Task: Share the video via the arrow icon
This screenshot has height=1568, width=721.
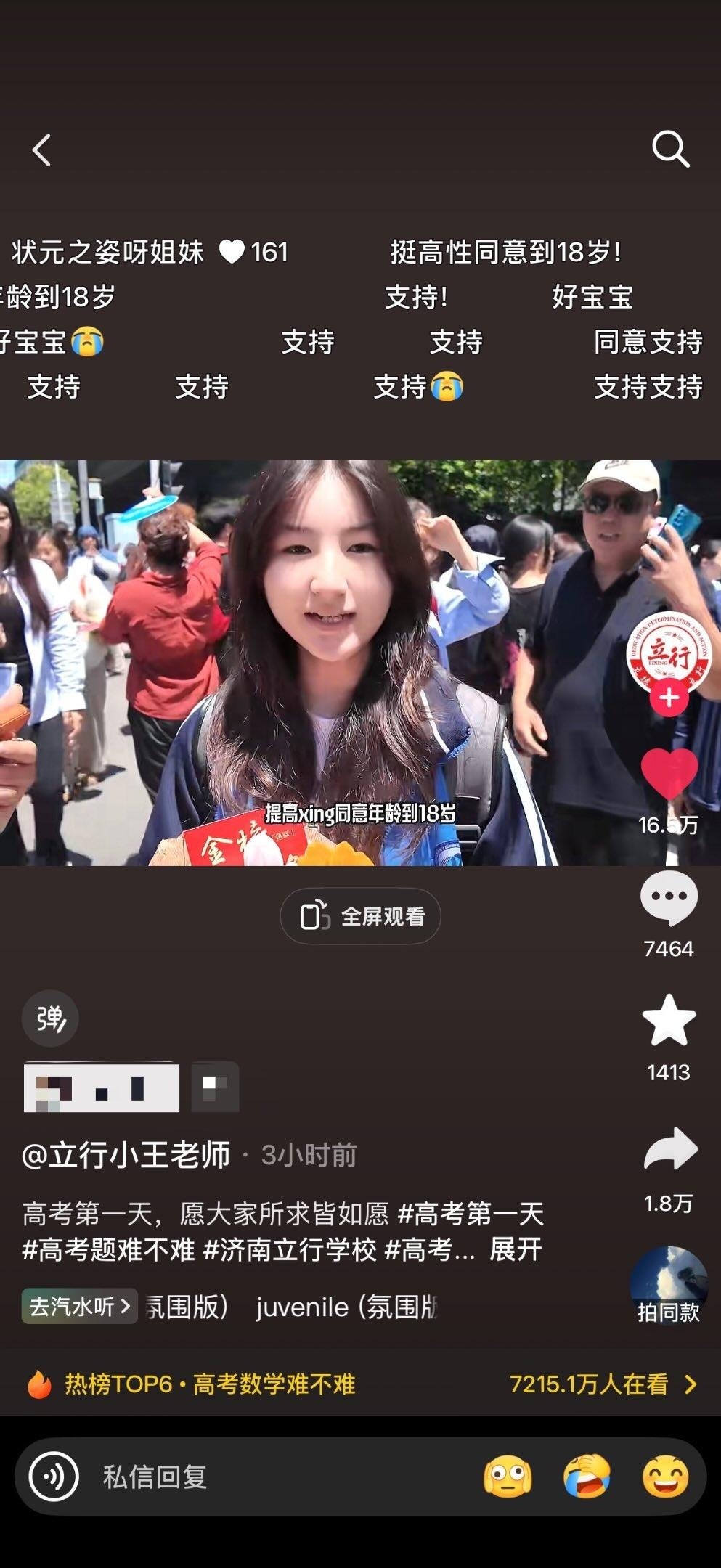Action: (670, 1149)
